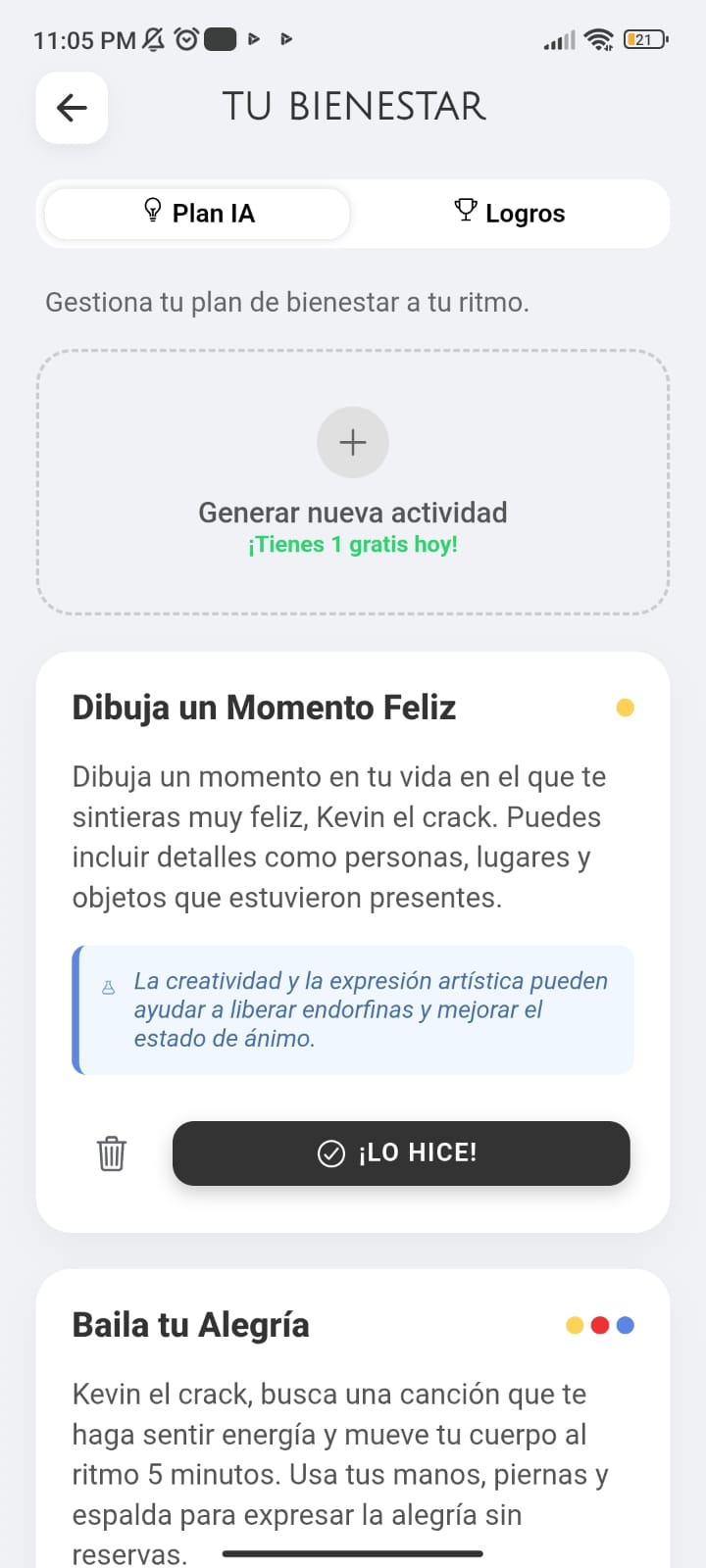
Task: Delete the Dibuja un Momento Feliz activity
Action: (x=112, y=1153)
